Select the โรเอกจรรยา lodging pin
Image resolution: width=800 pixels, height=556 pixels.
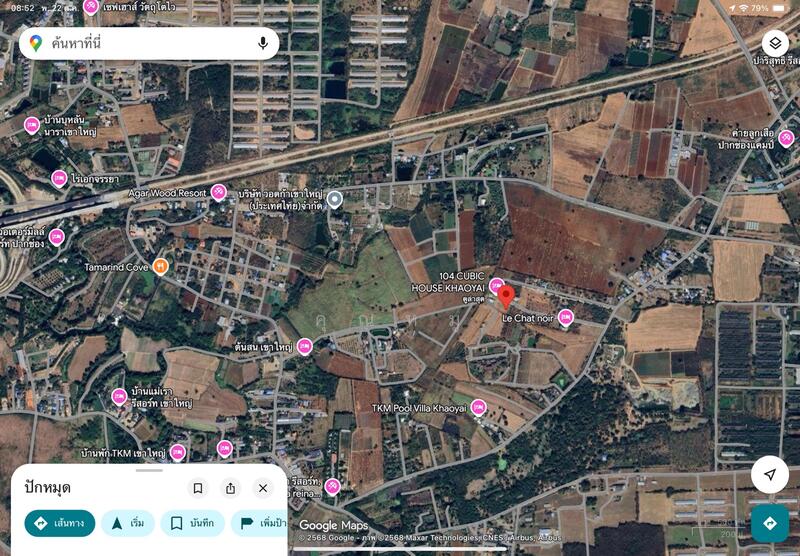click(58, 178)
